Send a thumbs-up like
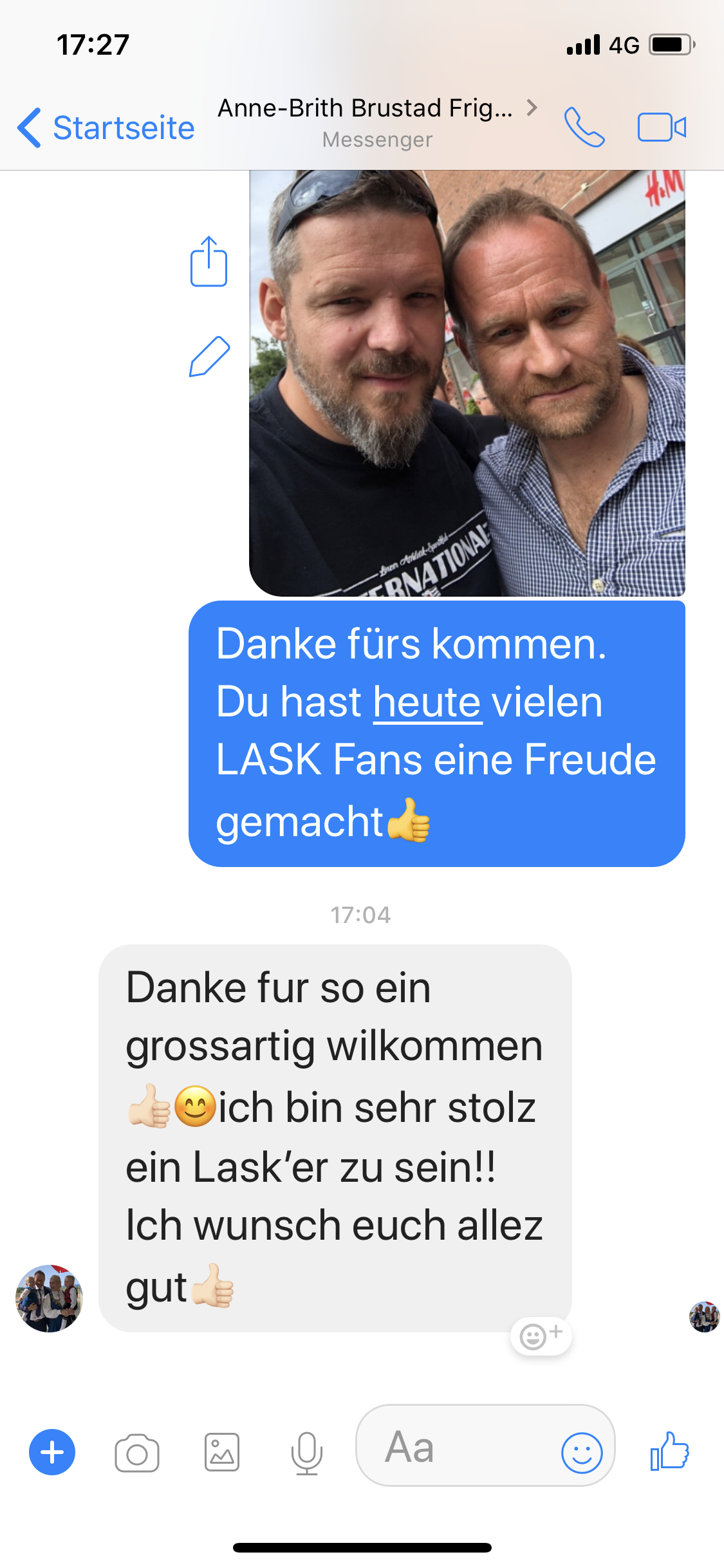The width and height of the screenshot is (724, 1568). [x=669, y=1451]
